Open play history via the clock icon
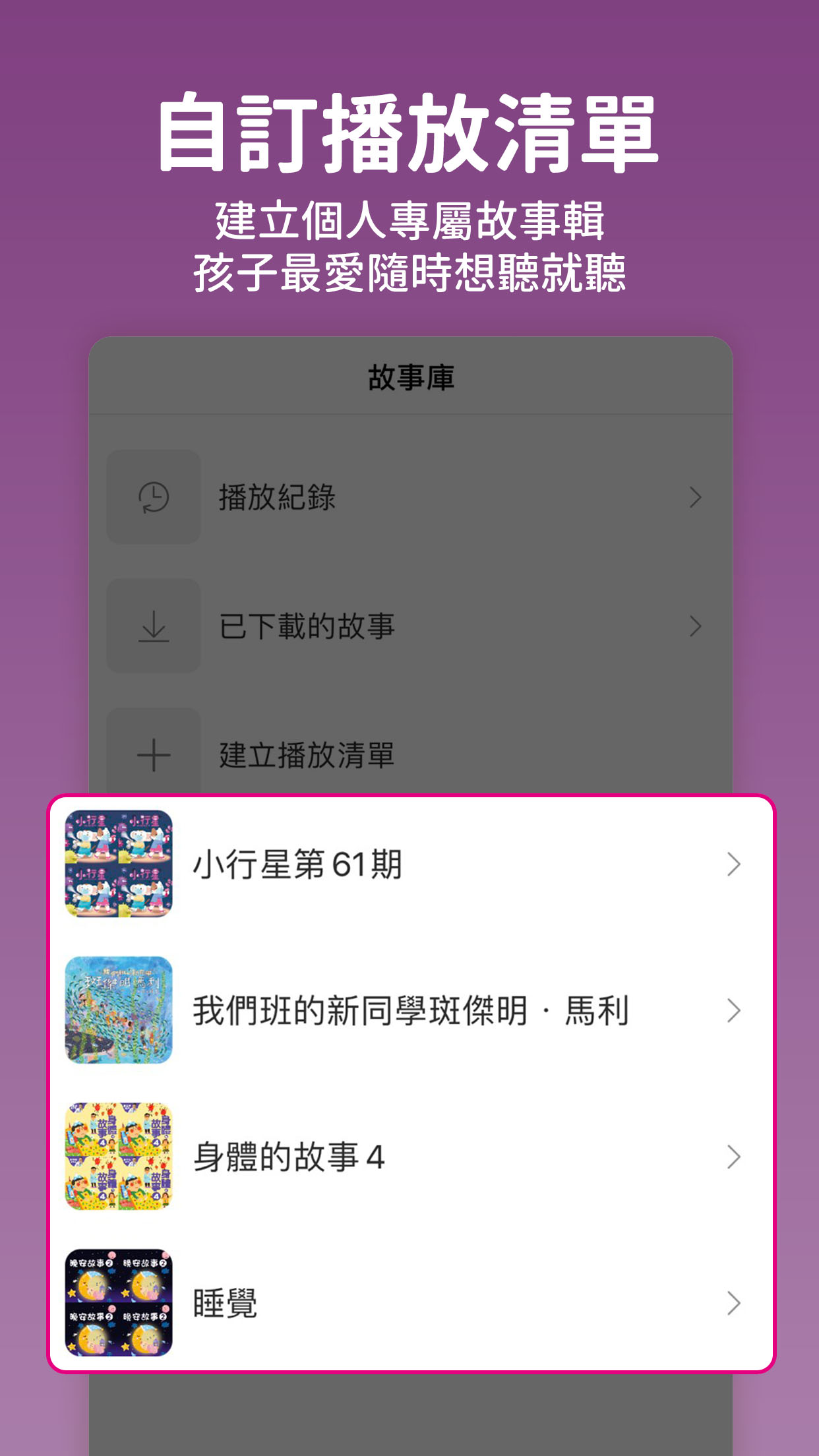819x1456 pixels. [x=152, y=498]
